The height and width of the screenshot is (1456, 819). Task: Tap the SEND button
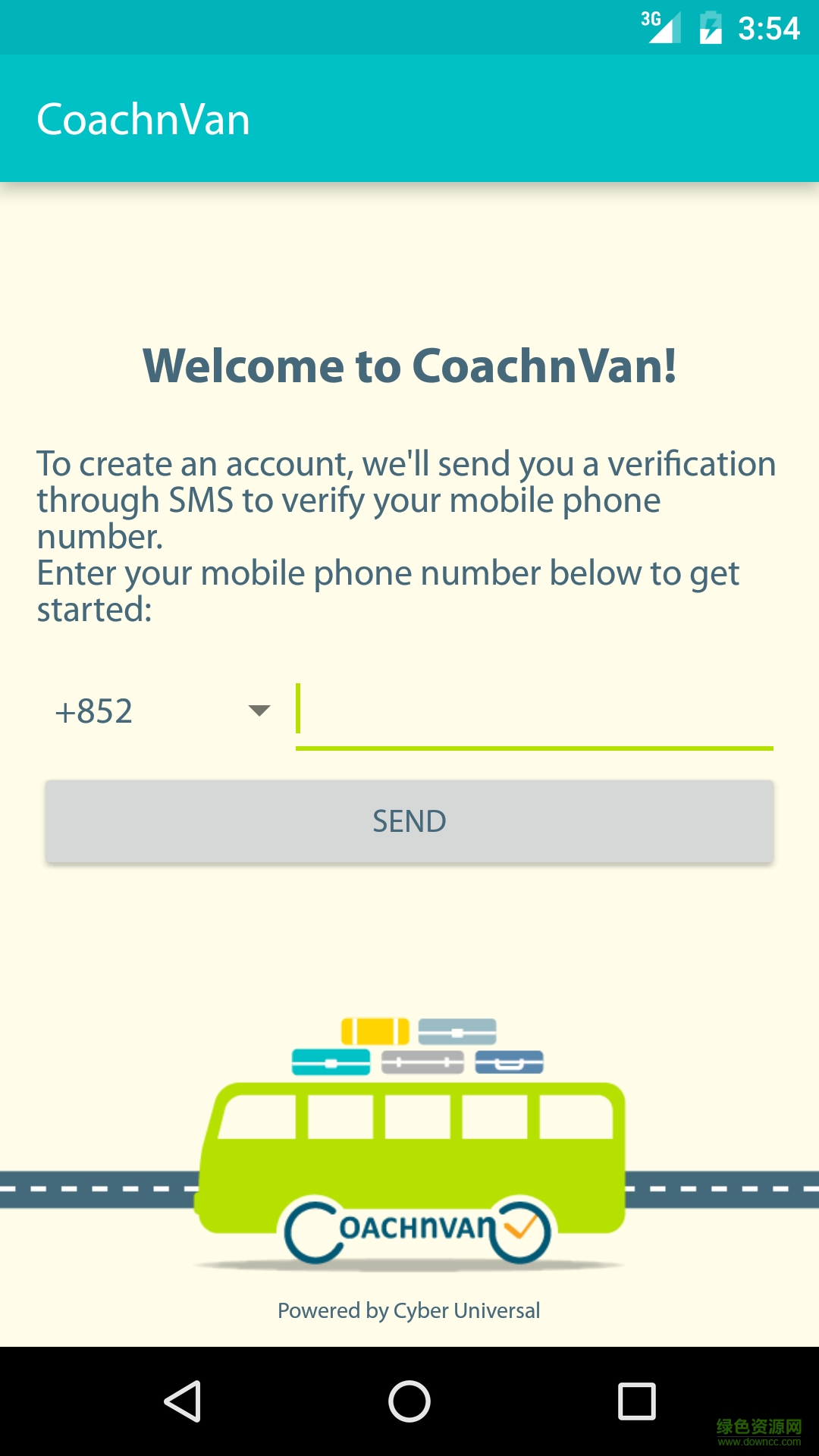click(409, 821)
